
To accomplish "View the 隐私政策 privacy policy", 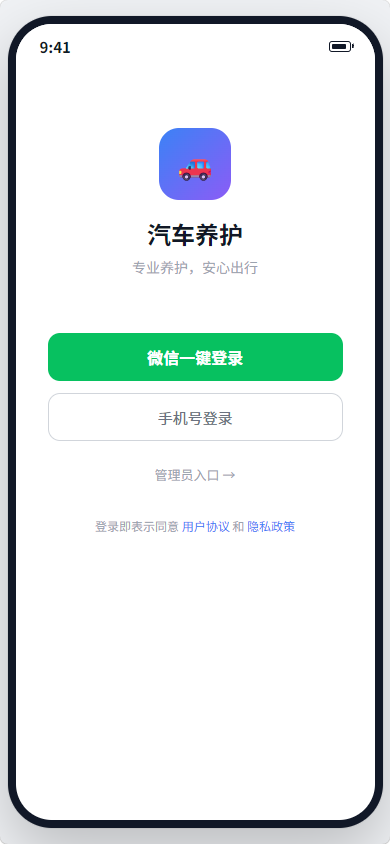I will [271, 527].
